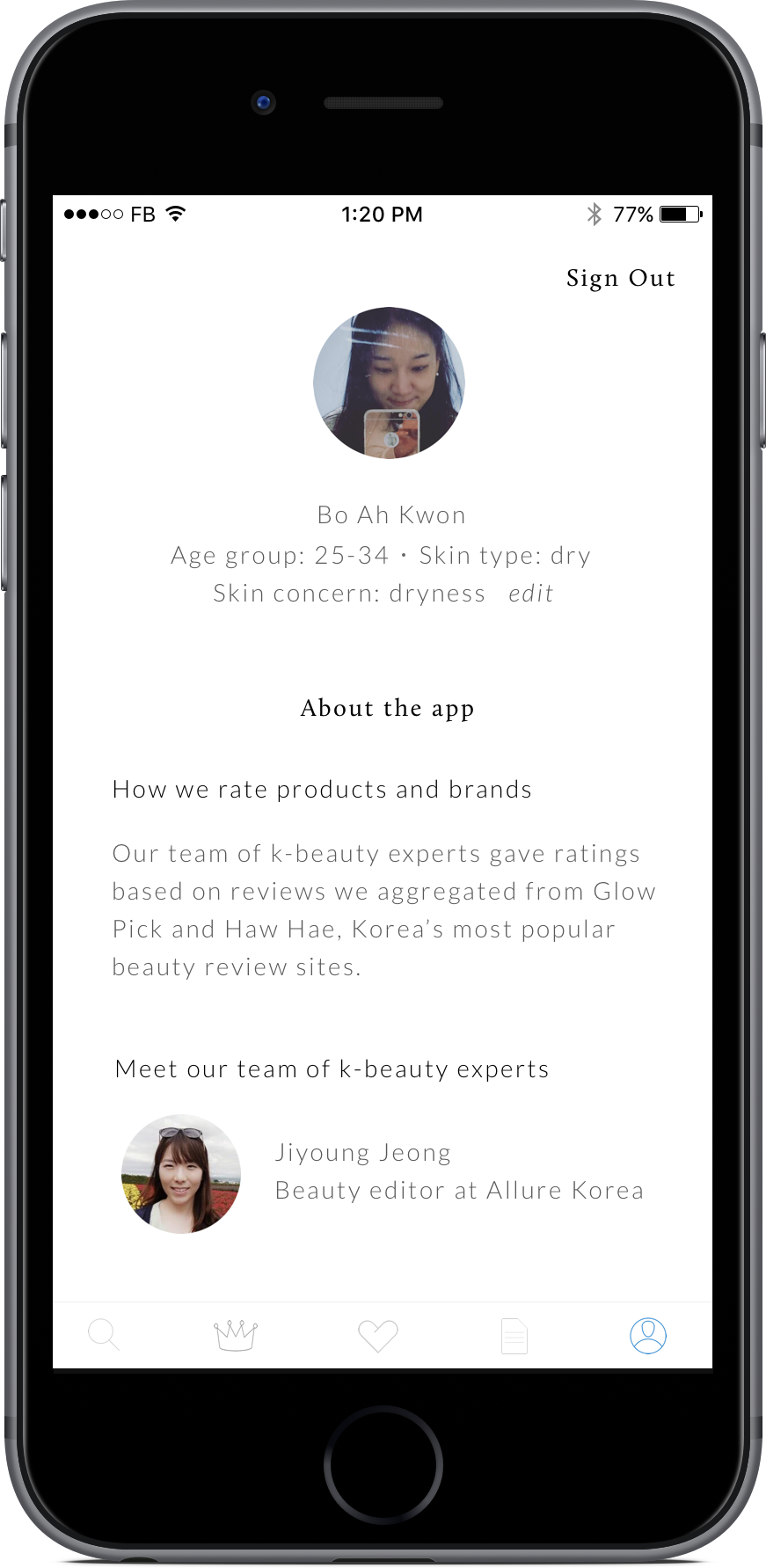Go to the document articles tab
Viewport: 766px width, 1568px height.
[x=514, y=1336]
